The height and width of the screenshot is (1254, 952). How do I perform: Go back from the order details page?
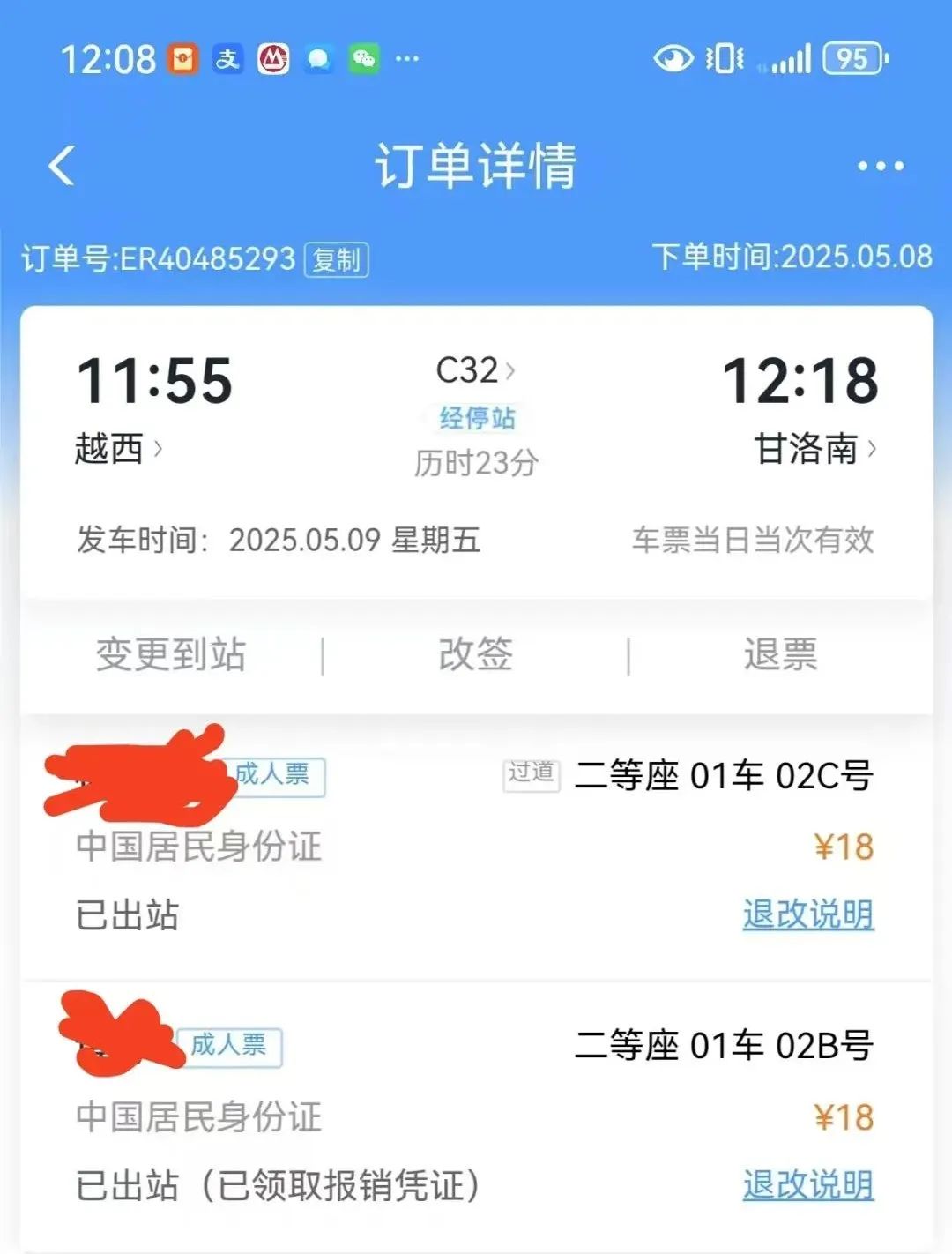click(62, 166)
